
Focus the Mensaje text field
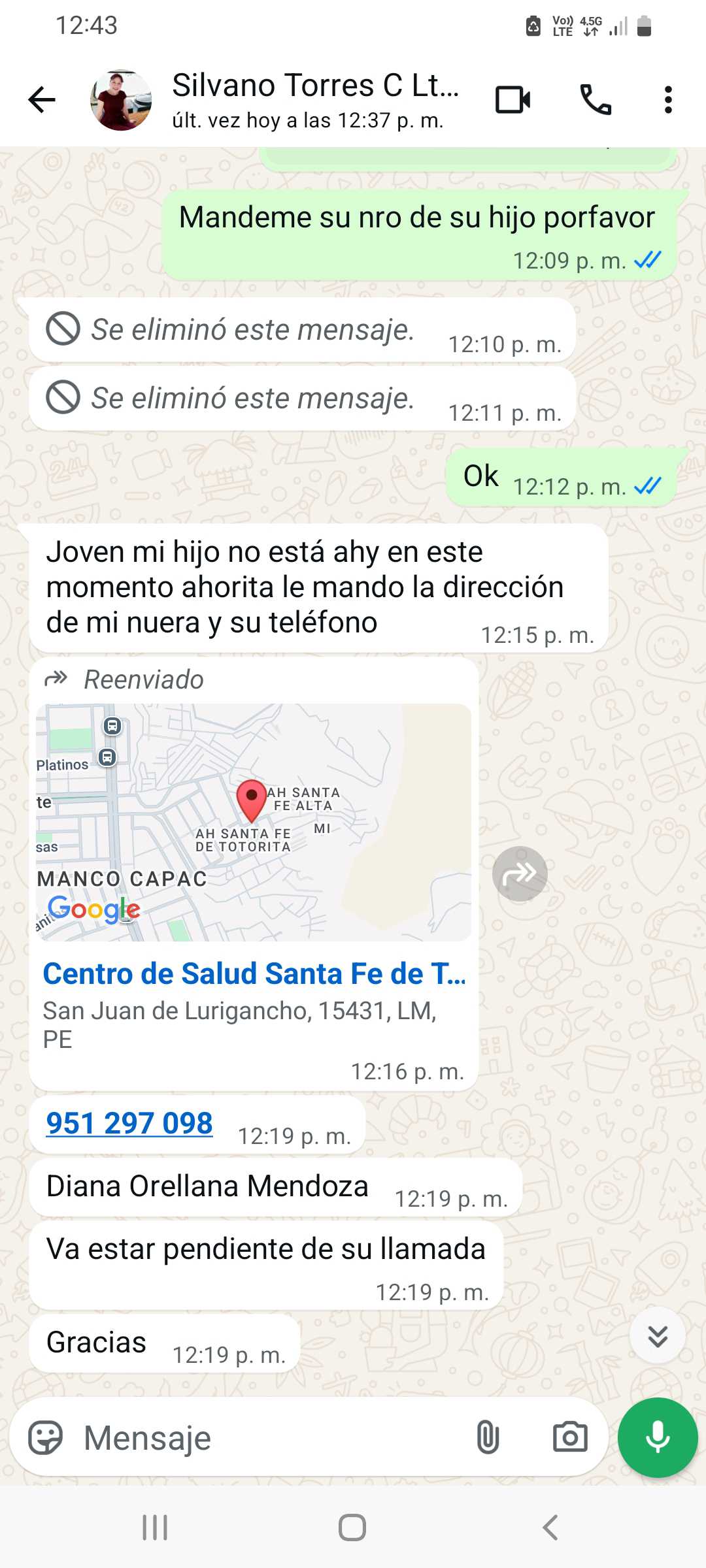point(261,1438)
